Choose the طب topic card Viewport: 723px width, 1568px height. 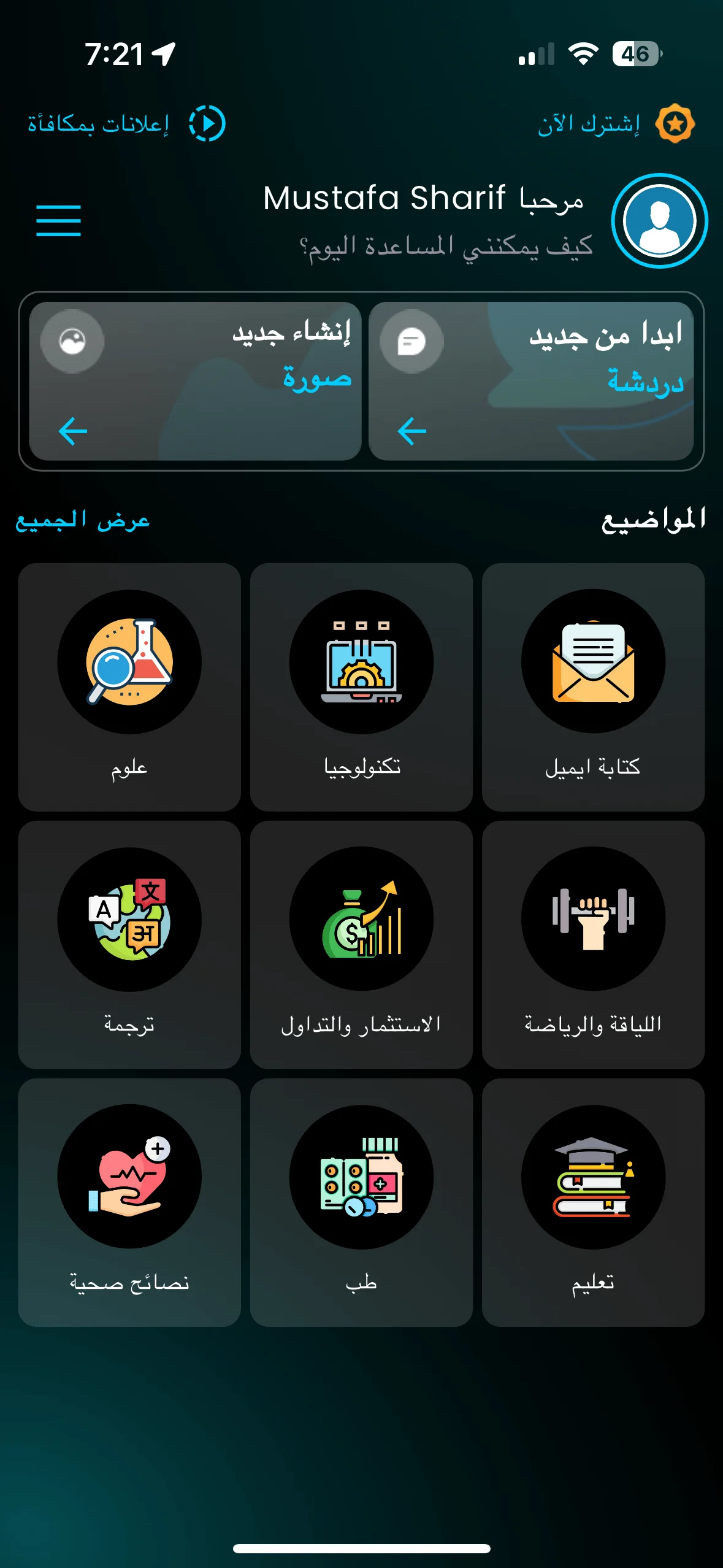pyautogui.click(x=361, y=1202)
